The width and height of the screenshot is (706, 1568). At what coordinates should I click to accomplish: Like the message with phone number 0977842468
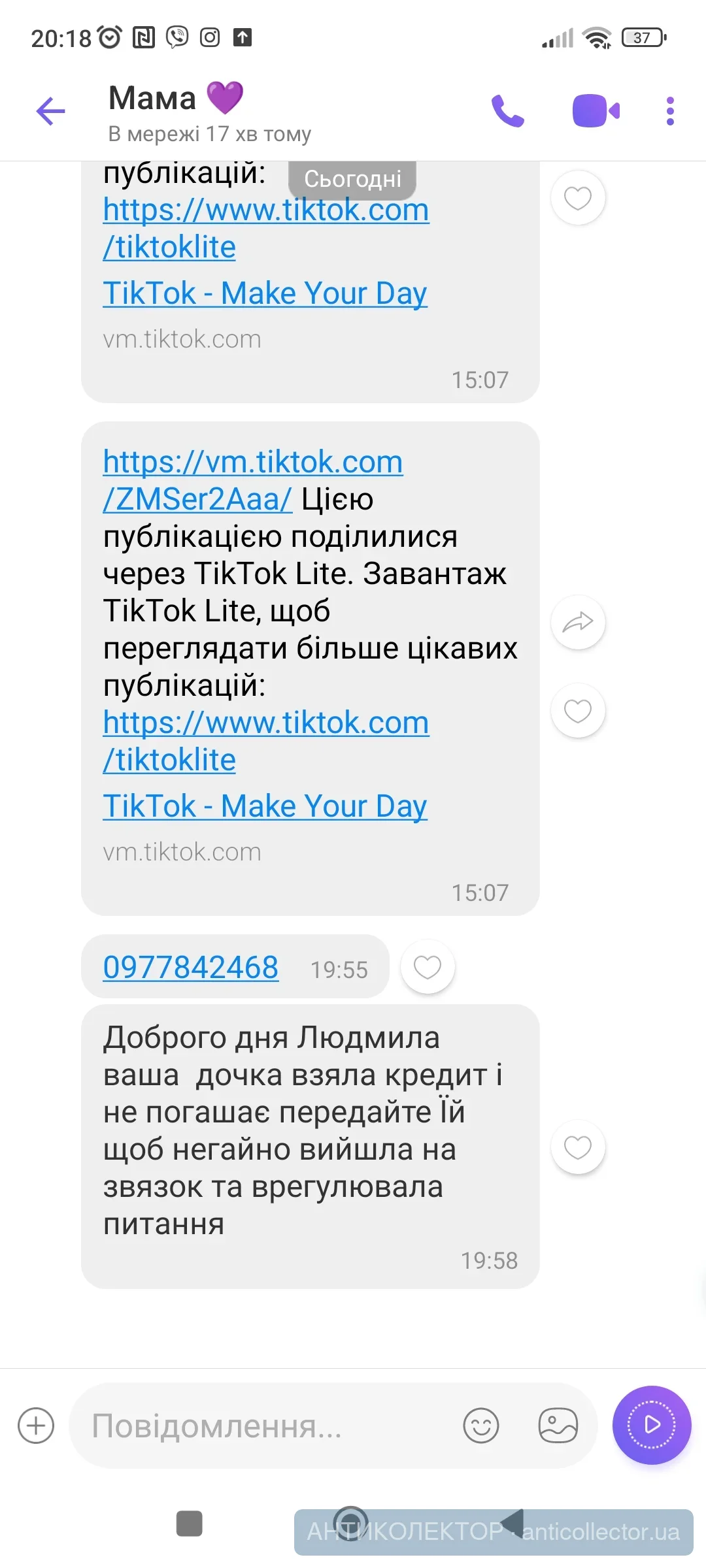pos(428,967)
